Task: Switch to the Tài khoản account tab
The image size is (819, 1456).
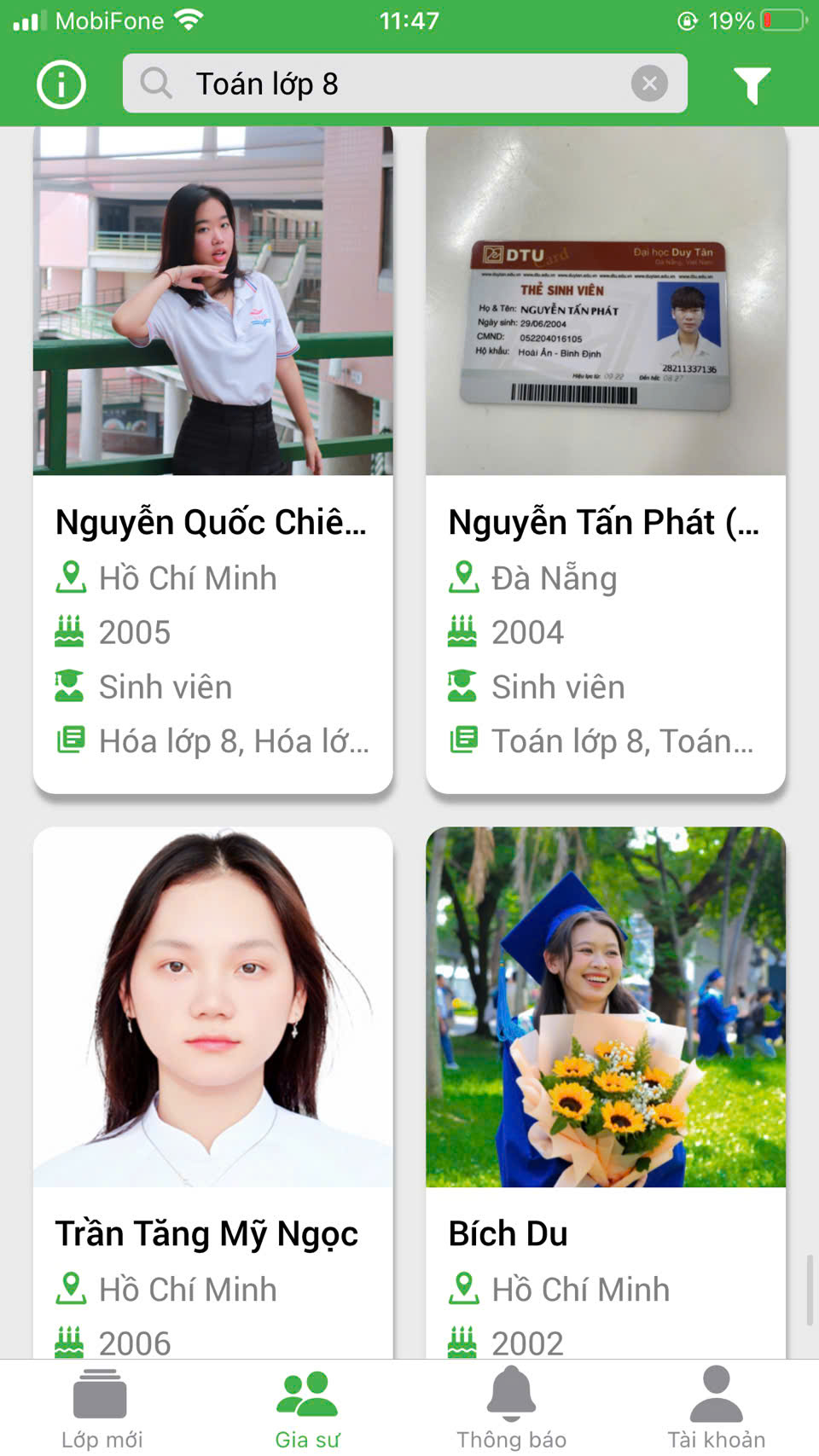Action: point(716,1408)
